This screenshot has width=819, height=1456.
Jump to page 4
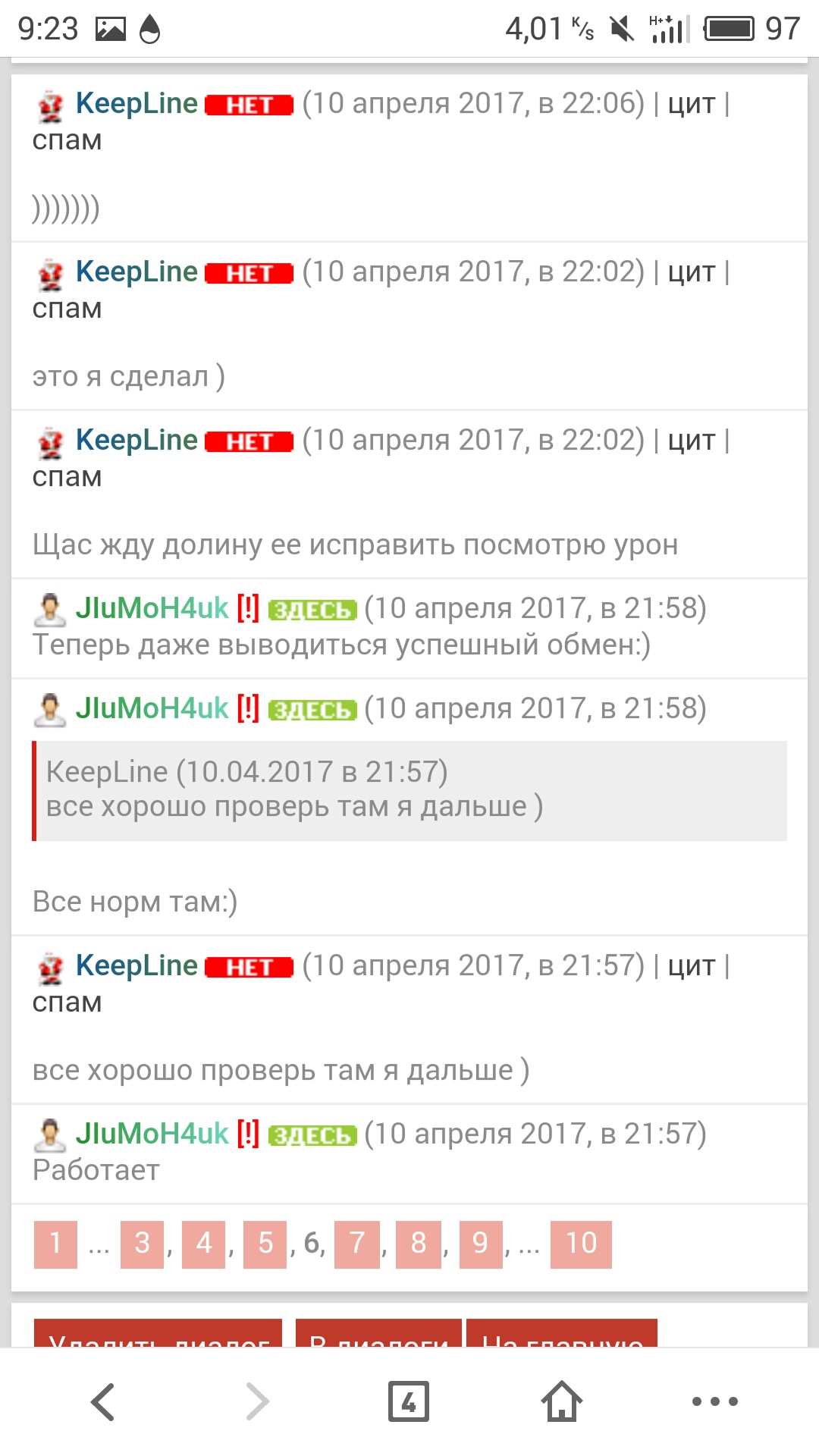[x=203, y=1244]
